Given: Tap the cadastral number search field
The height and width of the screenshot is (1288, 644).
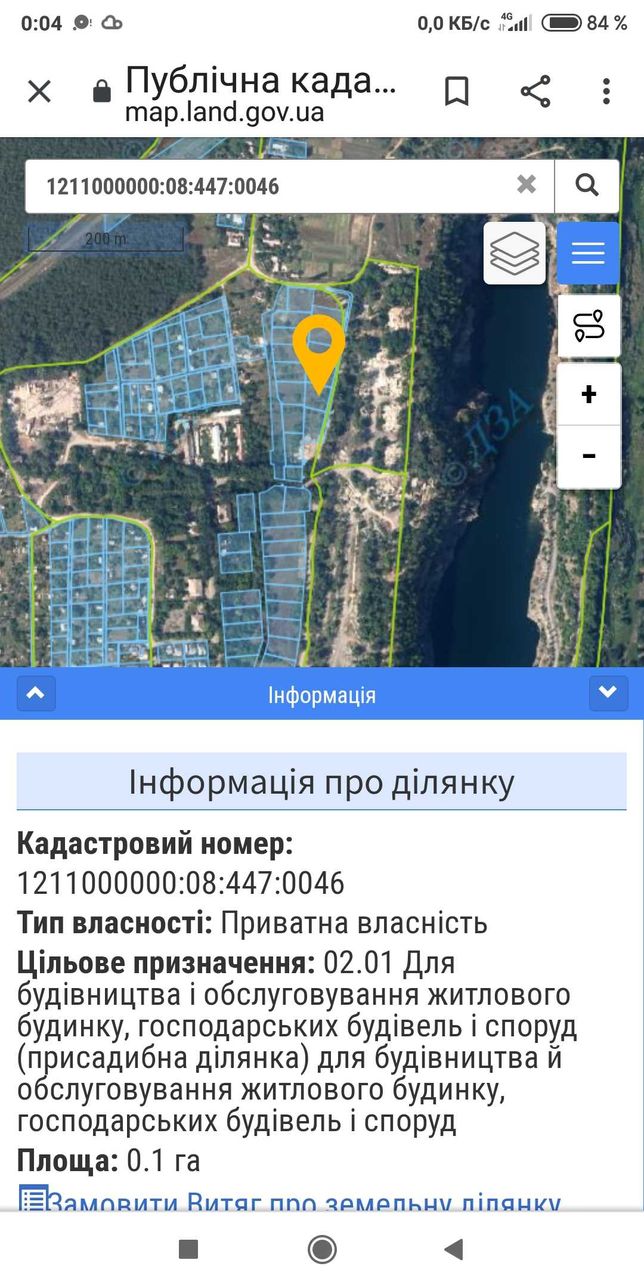Looking at the screenshot, I should click(x=270, y=186).
